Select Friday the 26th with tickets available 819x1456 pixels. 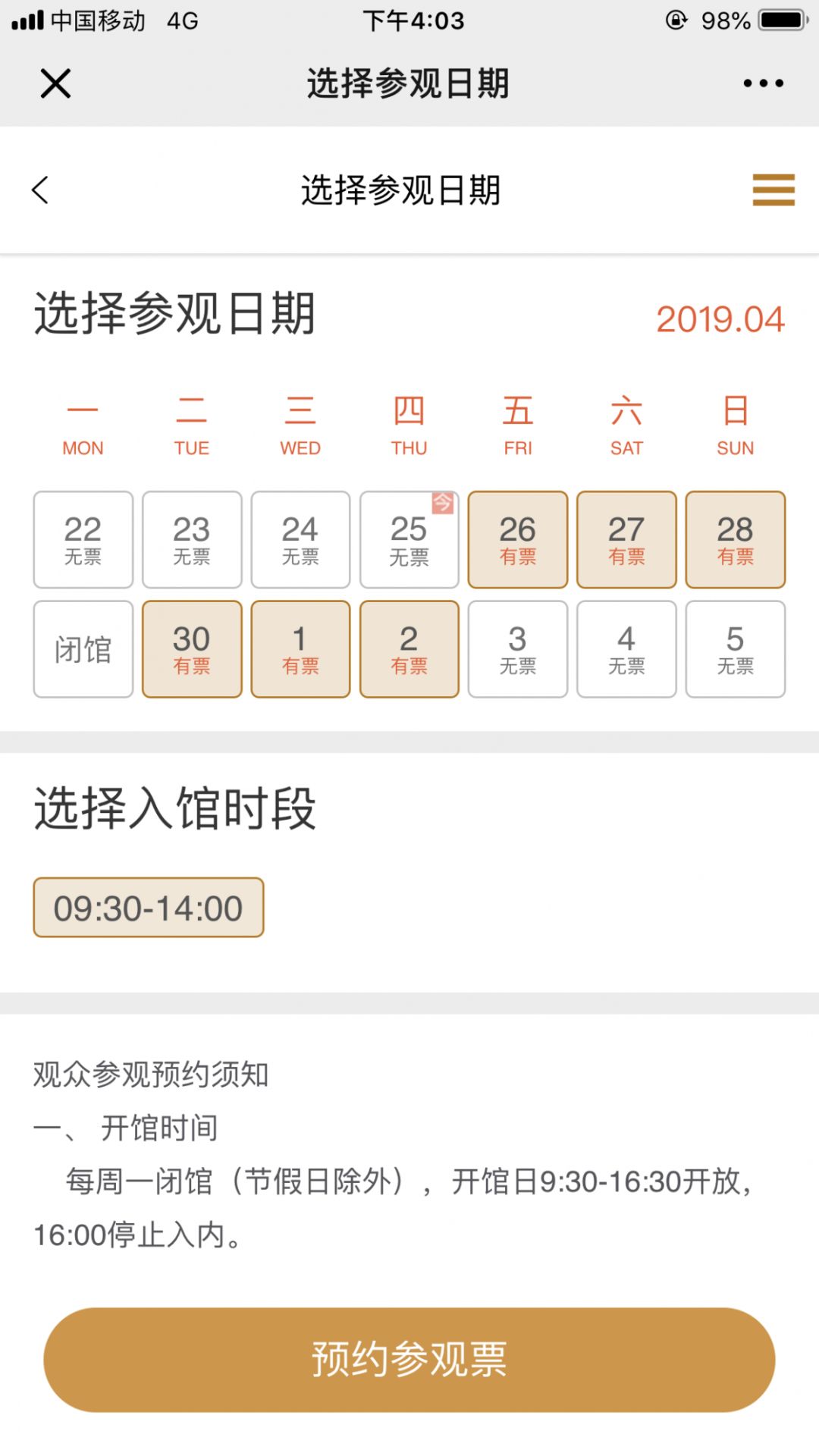pos(518,539)
